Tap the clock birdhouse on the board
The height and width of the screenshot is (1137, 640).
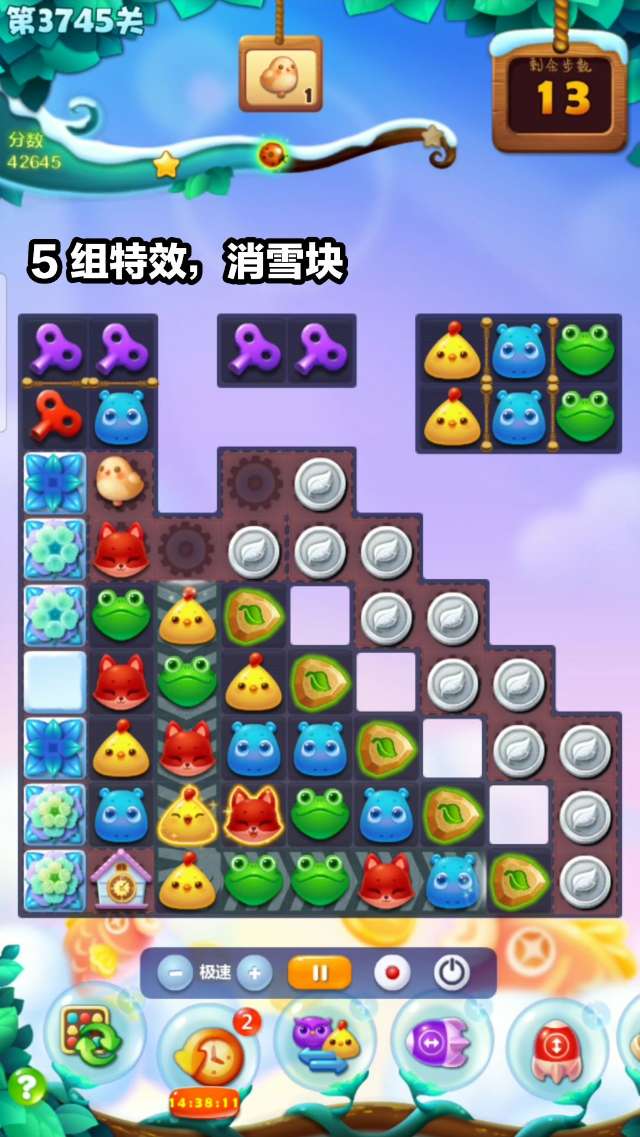click(x=121, y=881)
